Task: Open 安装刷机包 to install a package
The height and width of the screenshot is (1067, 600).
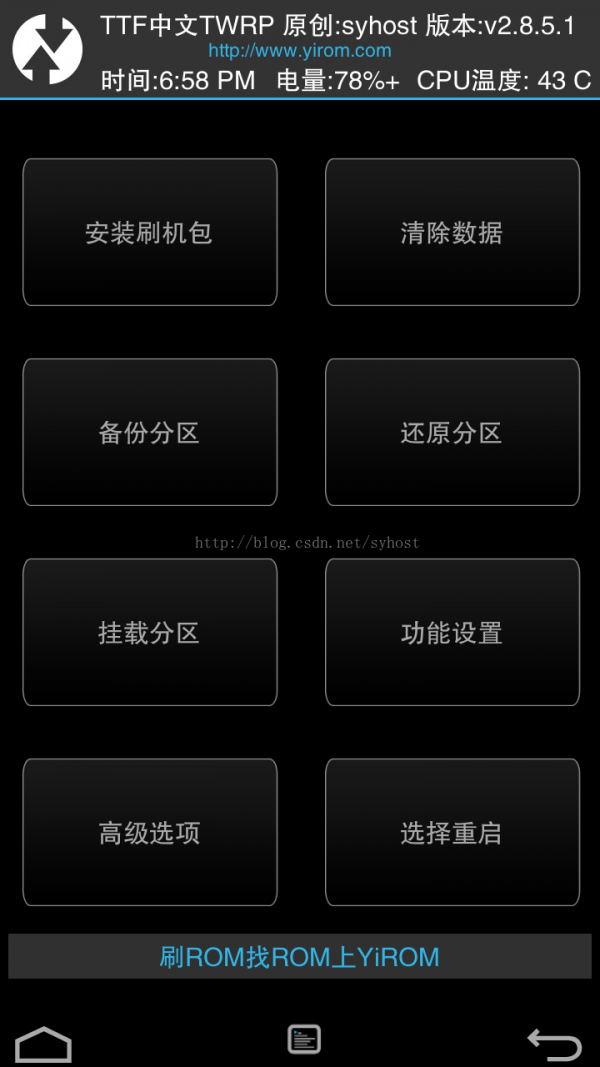Action: 150,232
